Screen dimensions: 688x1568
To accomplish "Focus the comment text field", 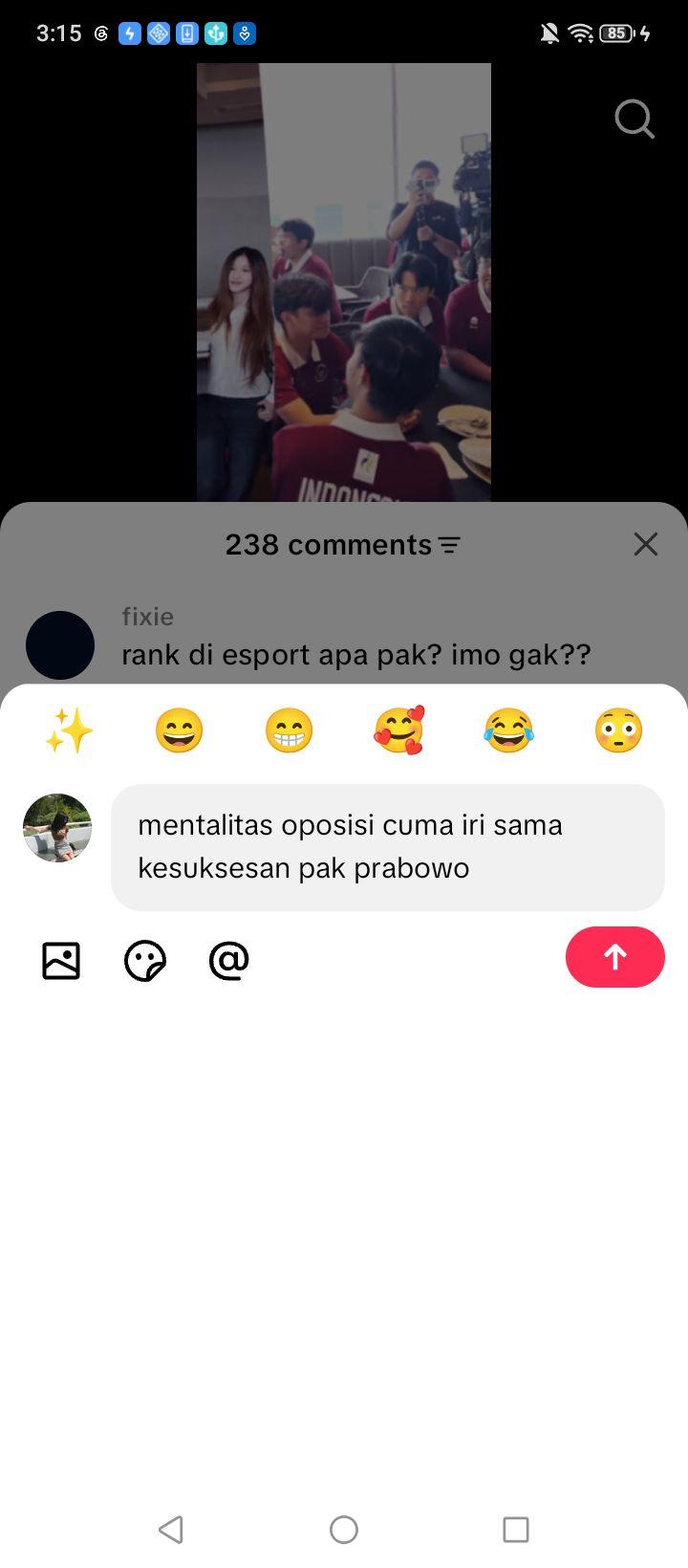I will 388,847.
